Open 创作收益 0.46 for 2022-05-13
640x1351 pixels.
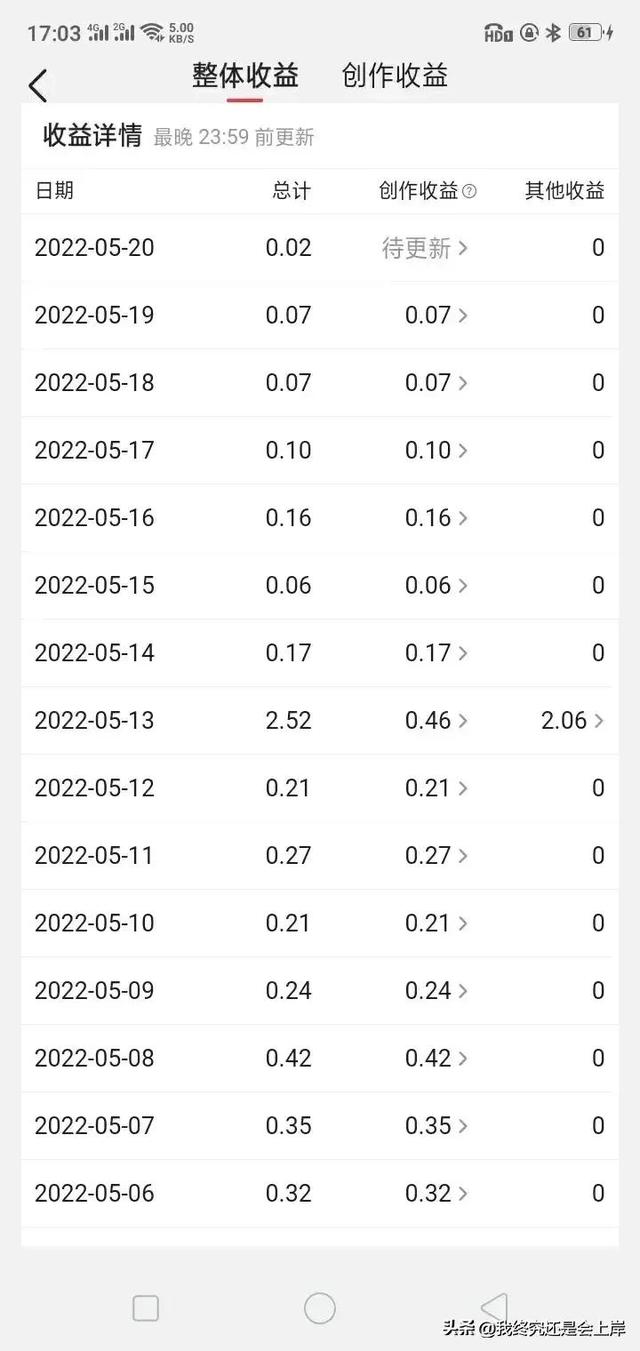(436, 720)
